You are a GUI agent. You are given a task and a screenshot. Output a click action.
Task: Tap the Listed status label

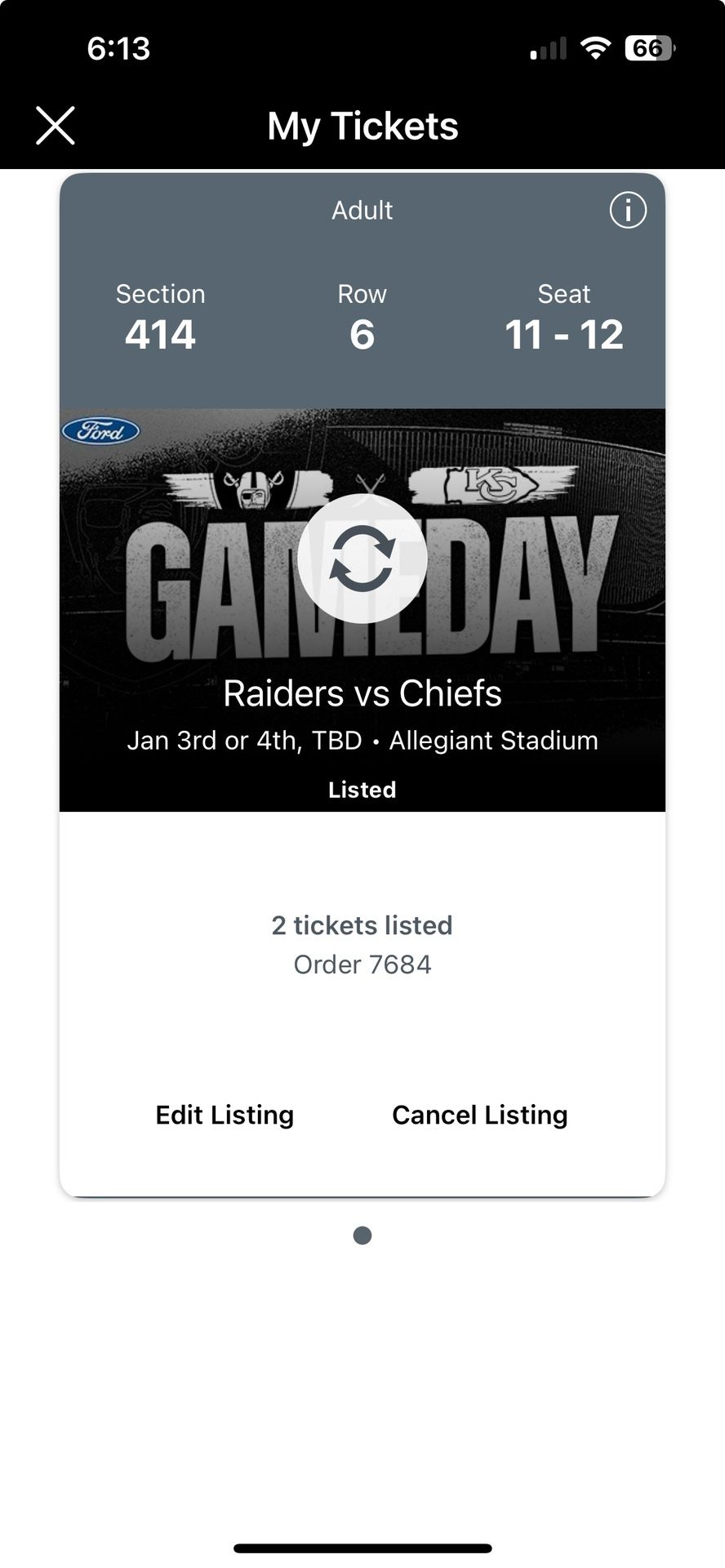tap(362, 789)
